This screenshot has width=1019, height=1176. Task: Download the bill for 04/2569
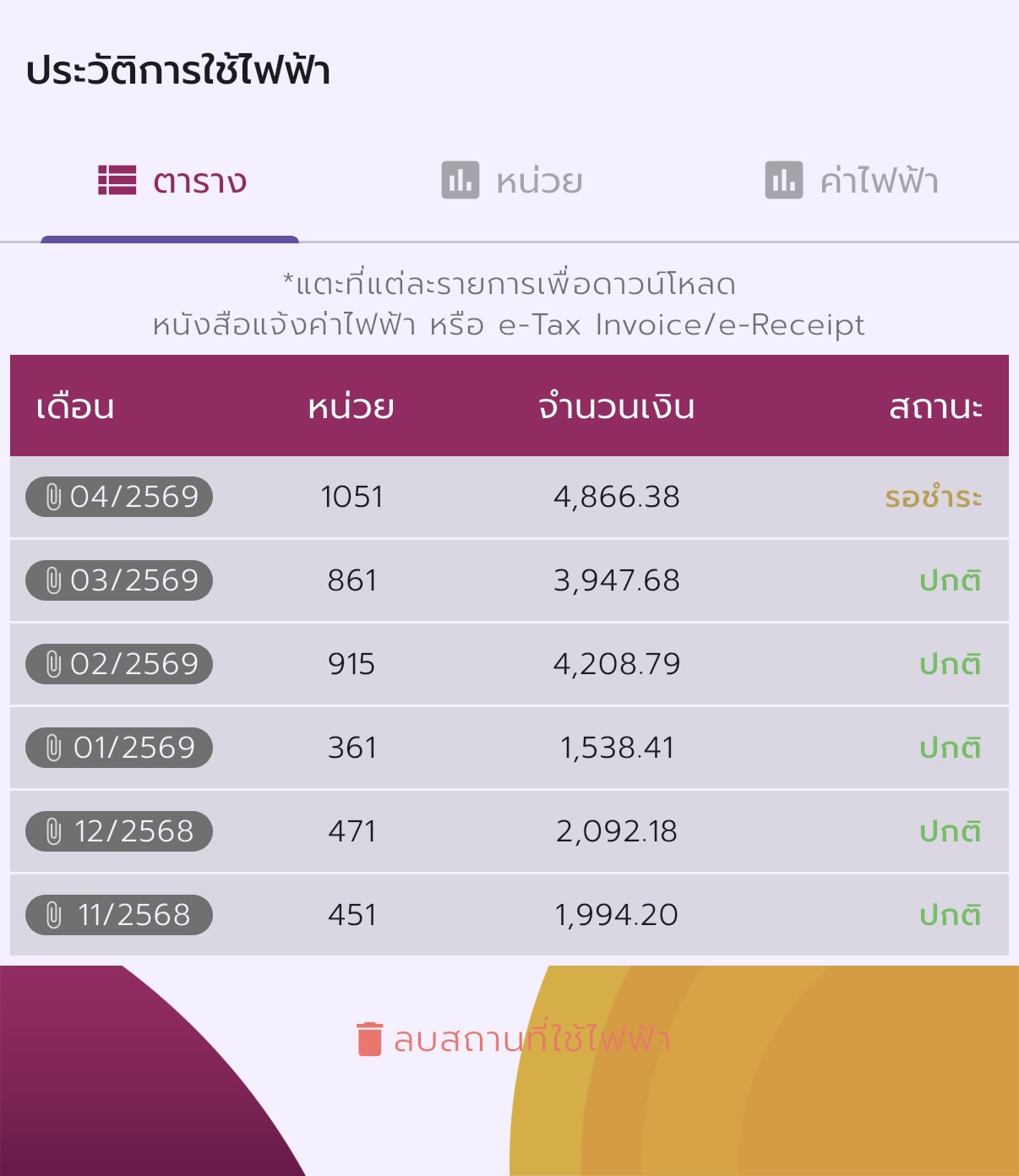pyautogui.click(x=119, y=497)
